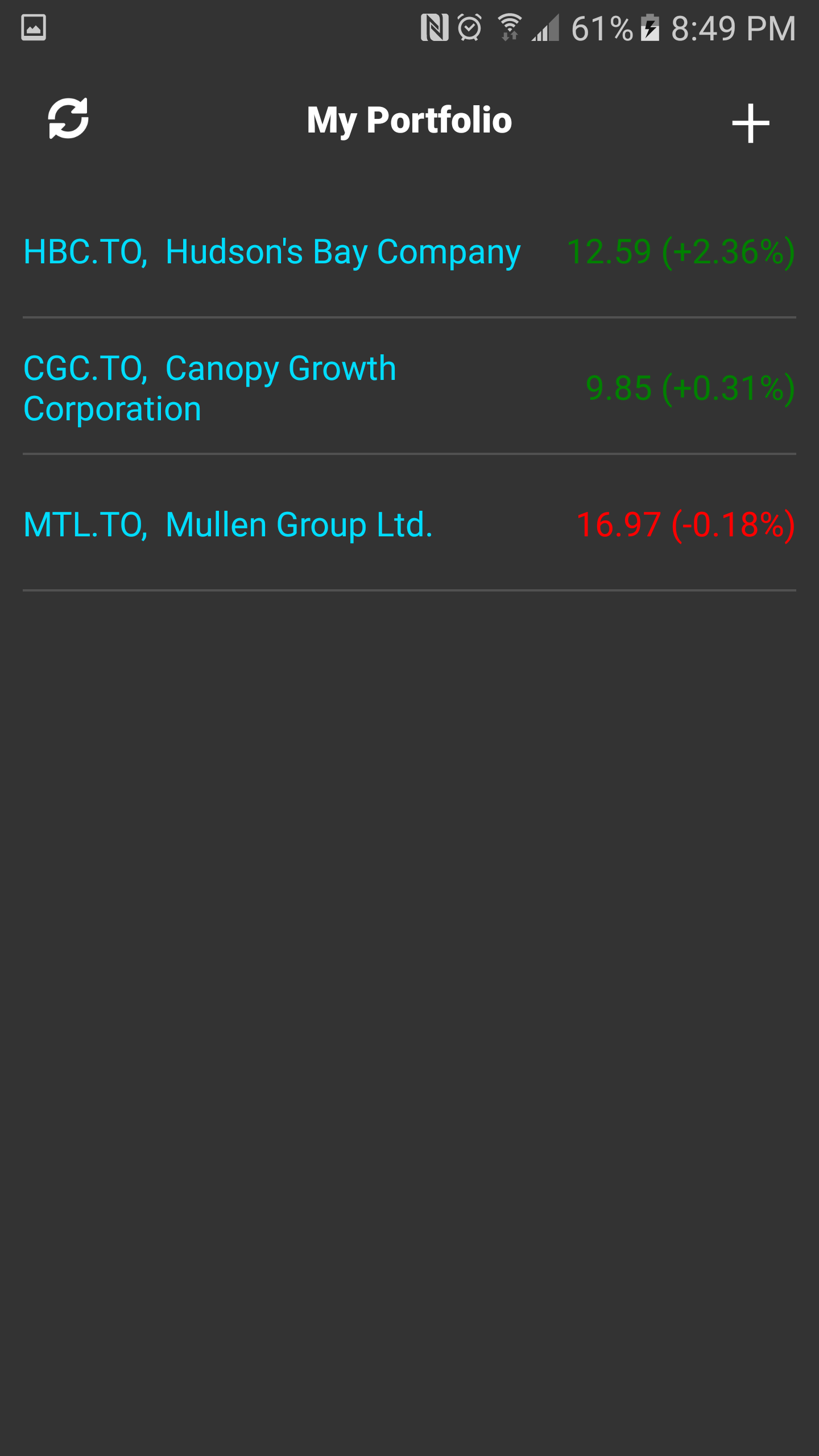Add a new stock with plus icon
This screenshot has height=1456, width=819.
point(750,123)
